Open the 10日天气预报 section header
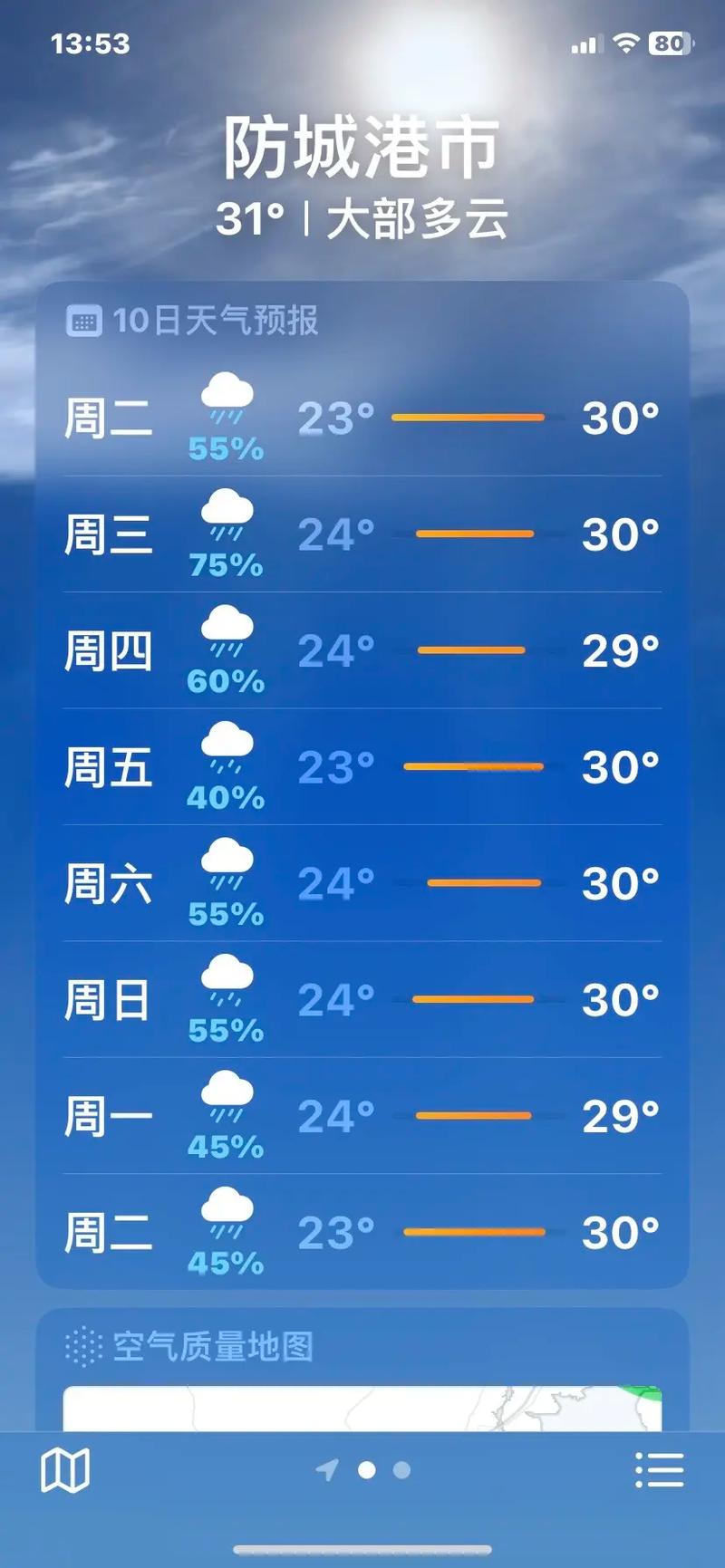The height and width of the screenshot is (1568, 725). point(217,318)
